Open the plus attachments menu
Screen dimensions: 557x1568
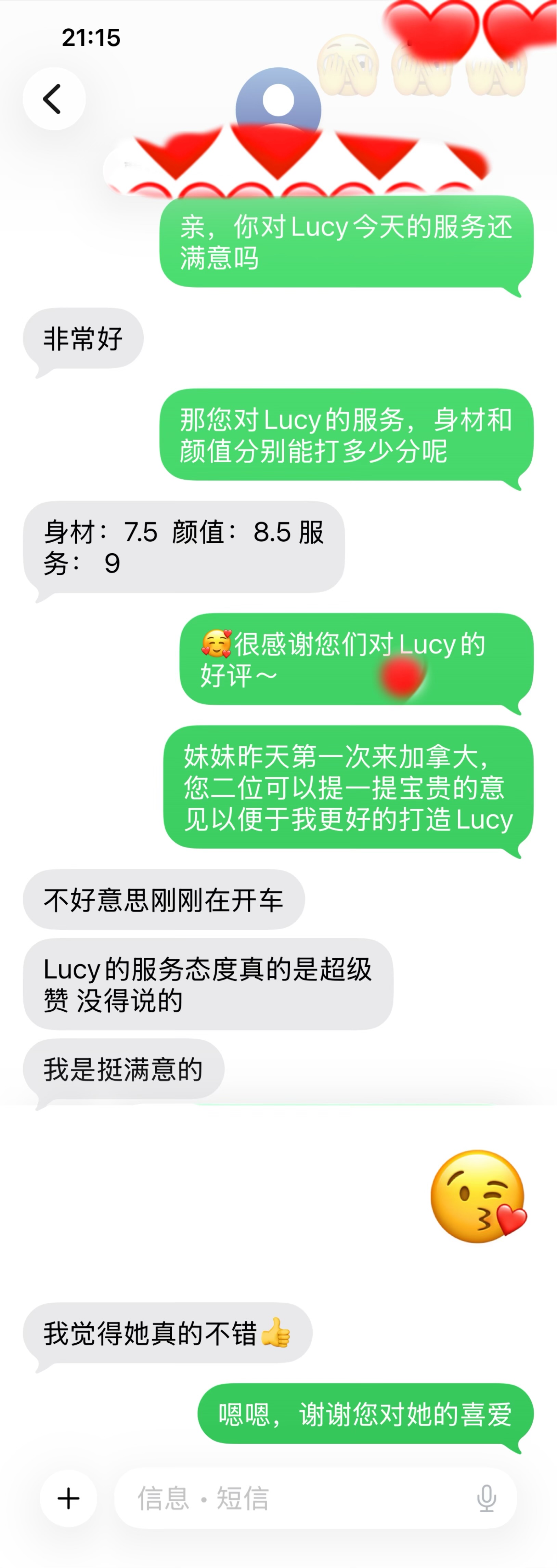click(68, 1498)
